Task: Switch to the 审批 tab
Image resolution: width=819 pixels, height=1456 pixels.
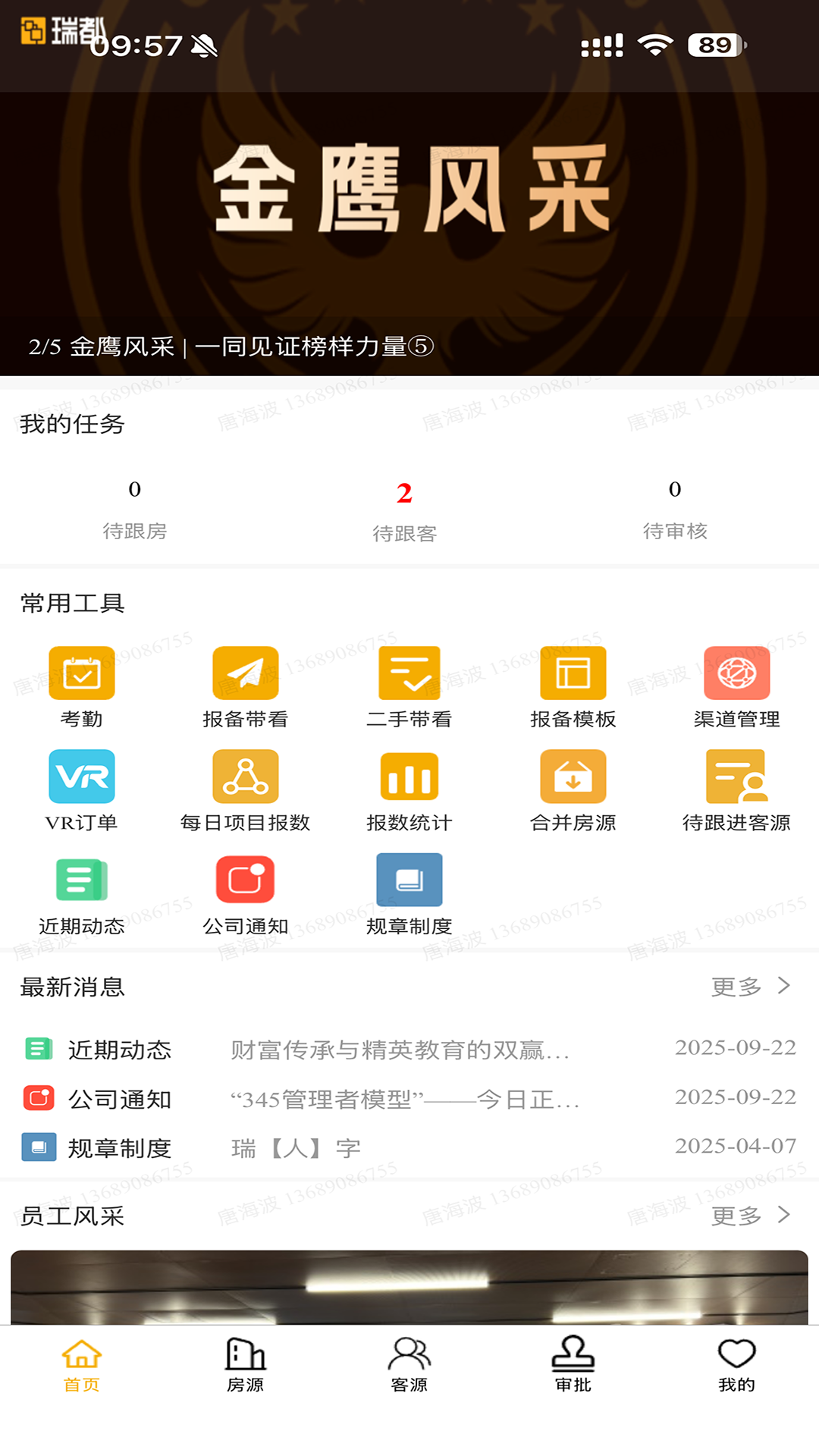Action: coord(573,1365)
